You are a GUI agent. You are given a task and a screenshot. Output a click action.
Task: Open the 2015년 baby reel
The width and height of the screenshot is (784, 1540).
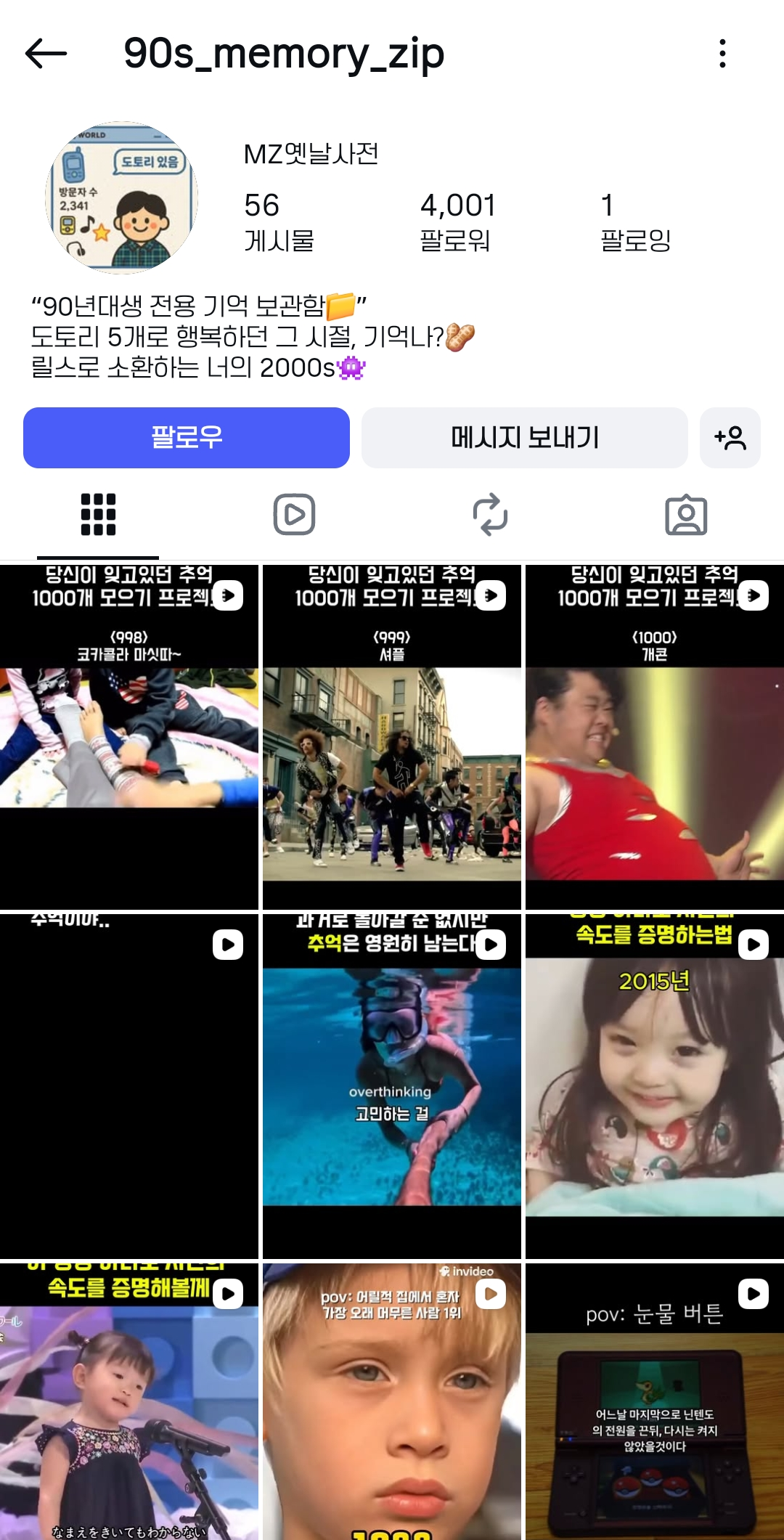tap(655, 1086)
